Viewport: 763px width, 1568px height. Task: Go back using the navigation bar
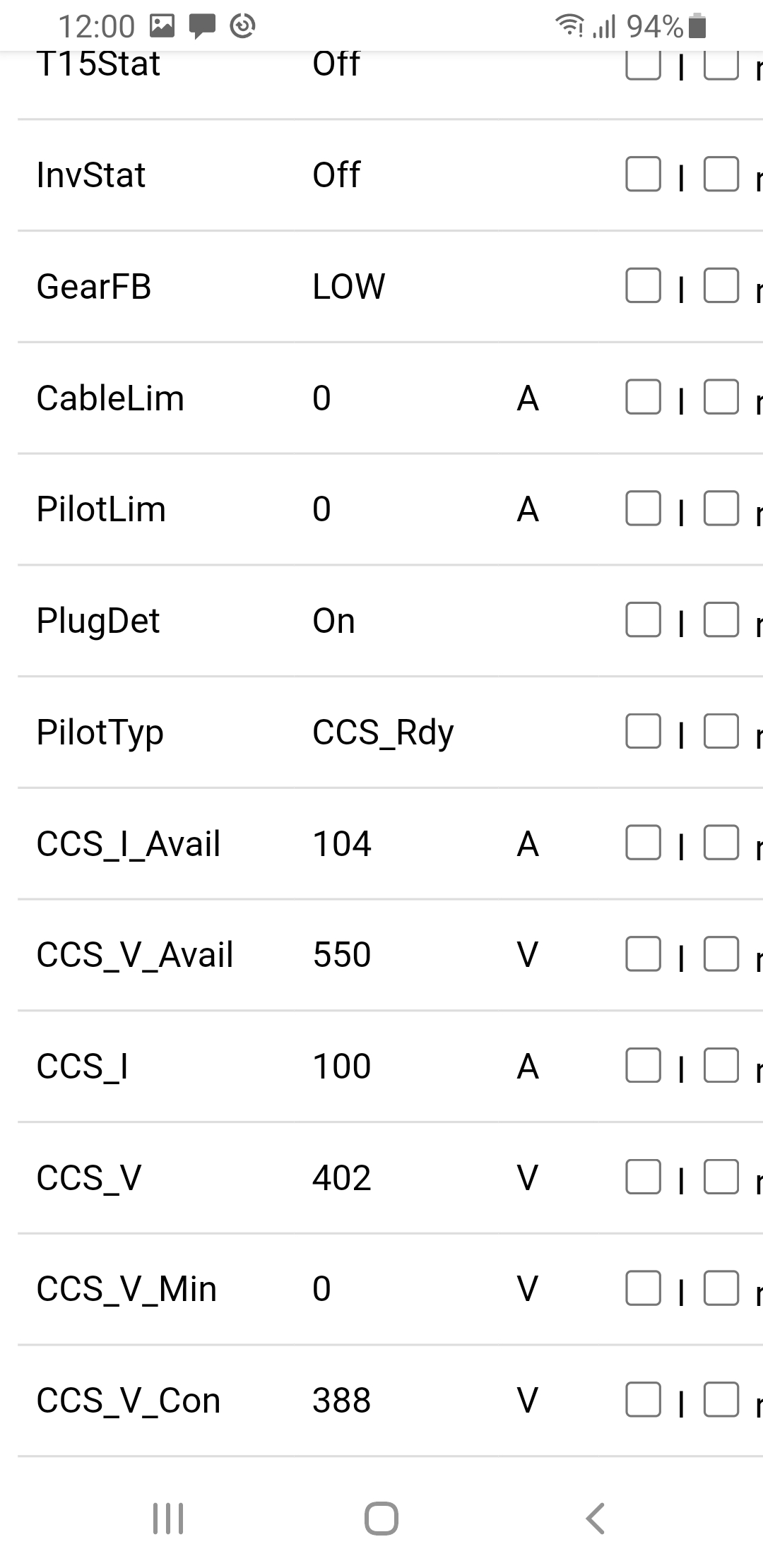point(595,1519)
